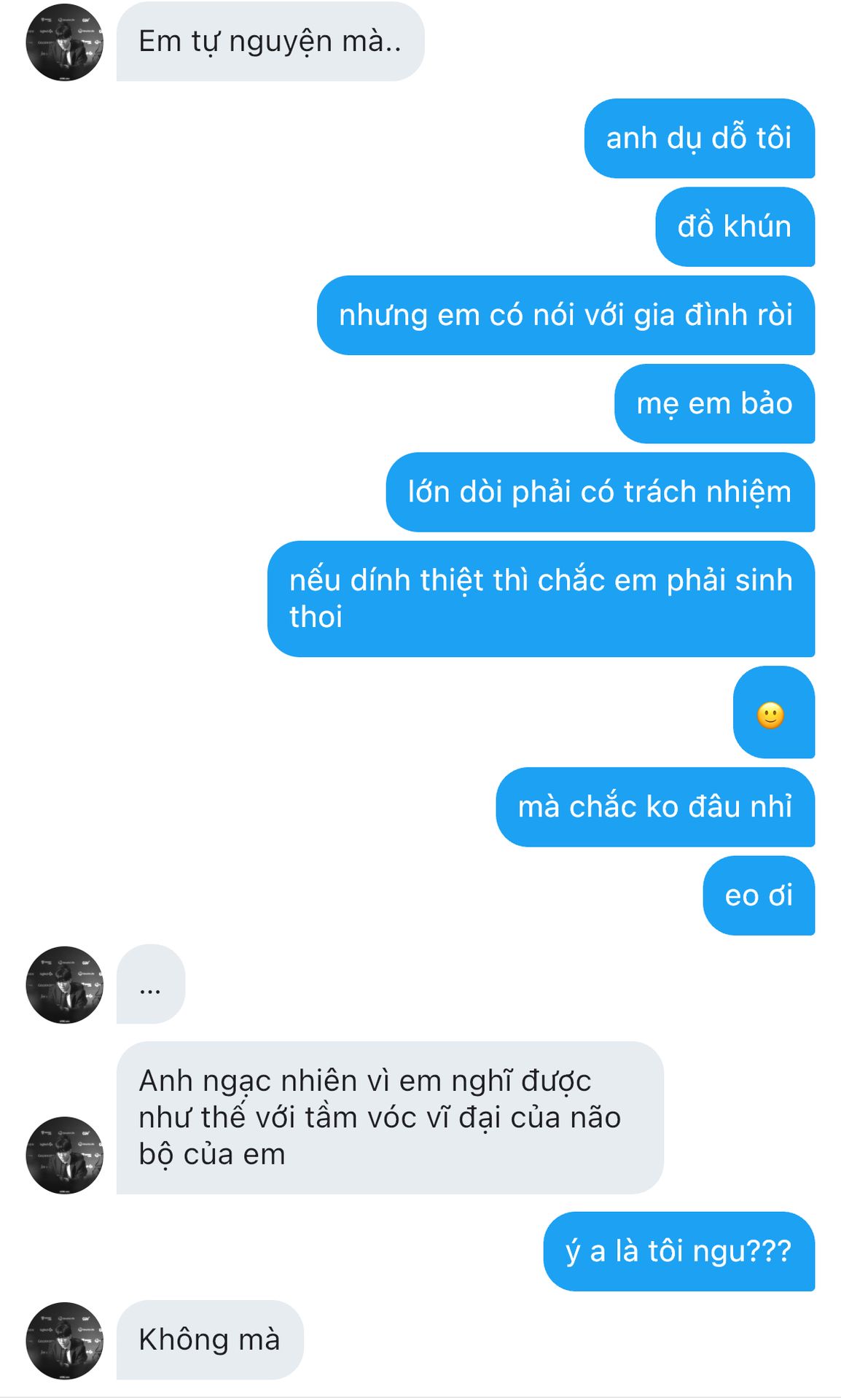Tap the smiley emoji message bubble

(772, 712)
